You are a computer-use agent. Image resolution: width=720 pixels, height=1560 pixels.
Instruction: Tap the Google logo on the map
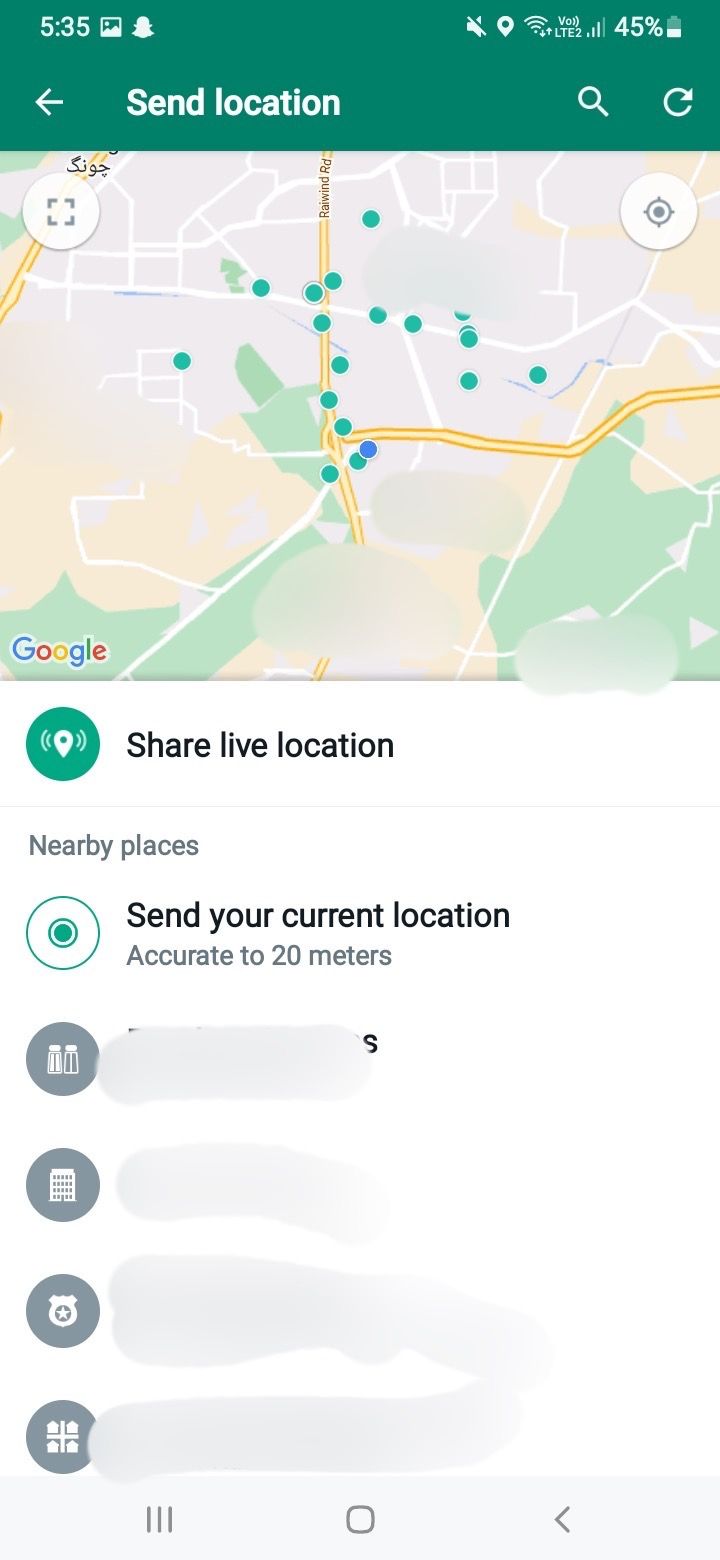(x=59, y=652)
